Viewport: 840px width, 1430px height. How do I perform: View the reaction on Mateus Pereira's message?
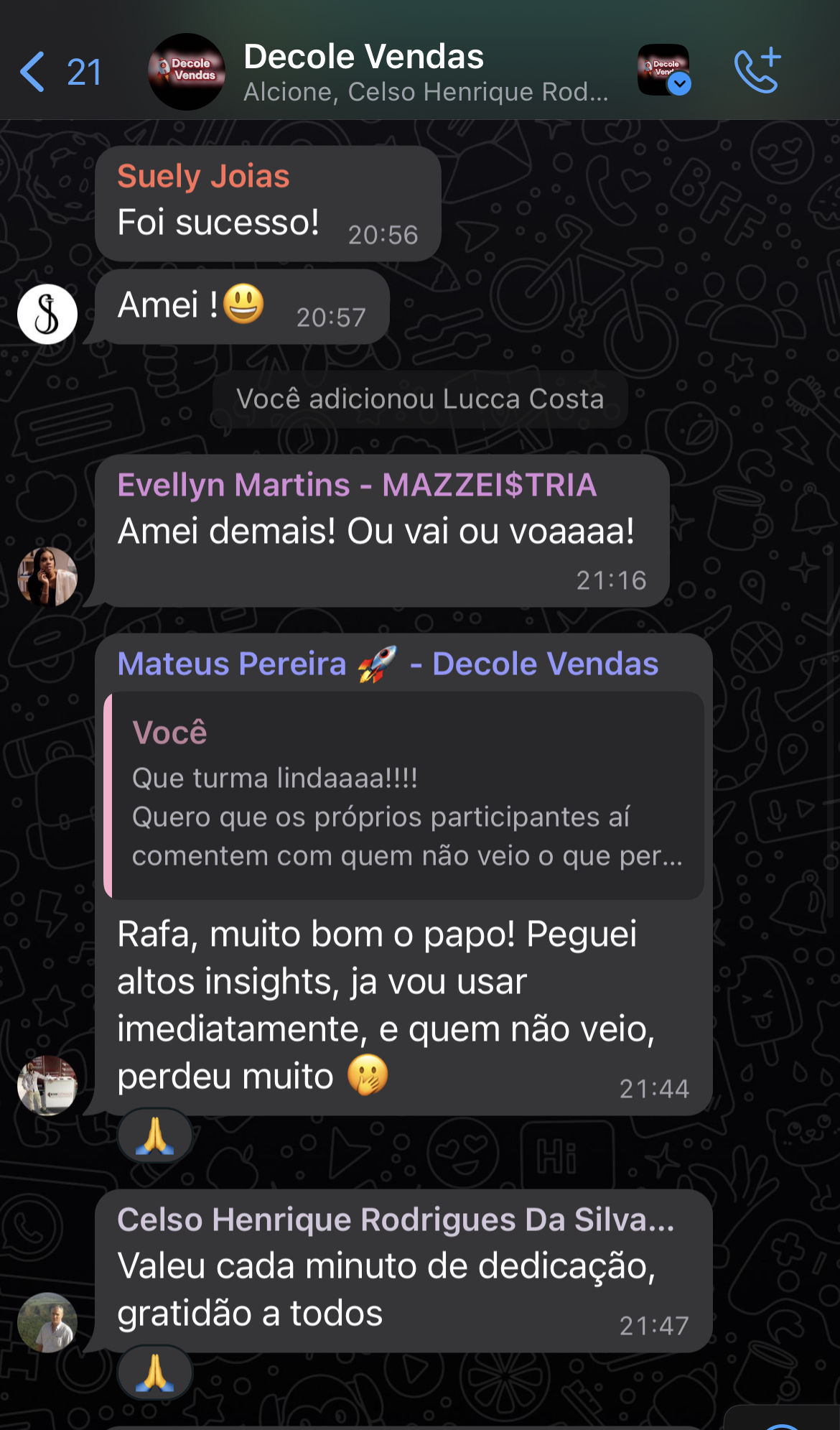(x=155, y=1137)
